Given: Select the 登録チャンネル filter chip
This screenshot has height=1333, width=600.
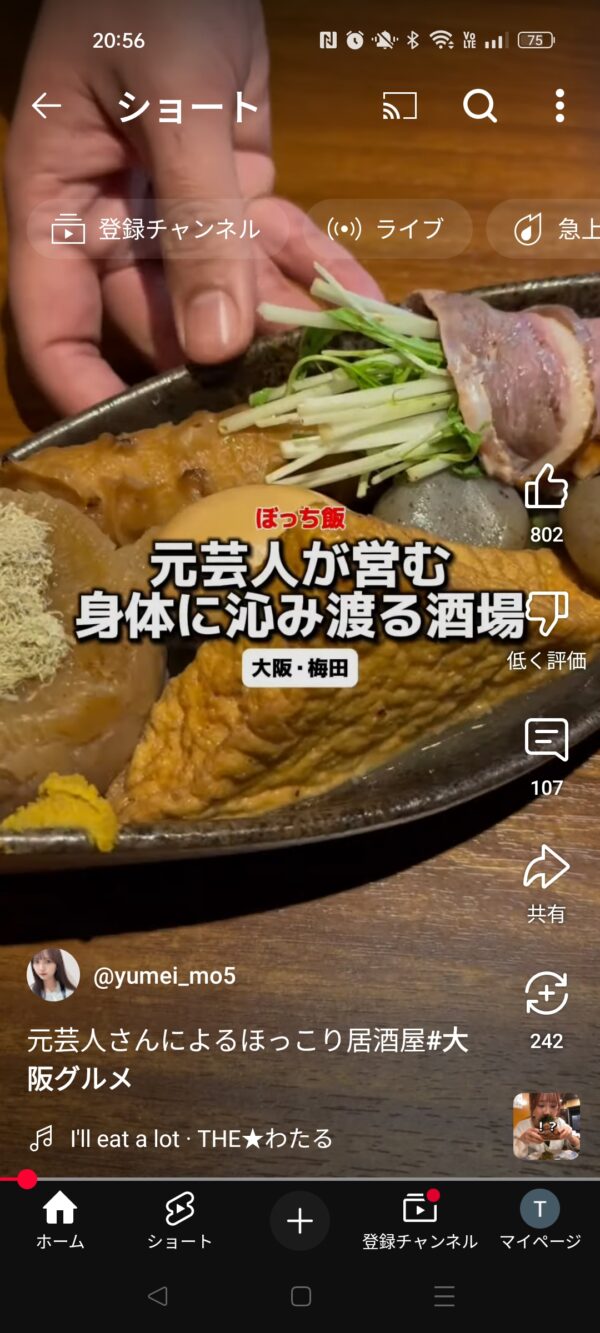Looking at the screenshot, I should tap(157, 229).
